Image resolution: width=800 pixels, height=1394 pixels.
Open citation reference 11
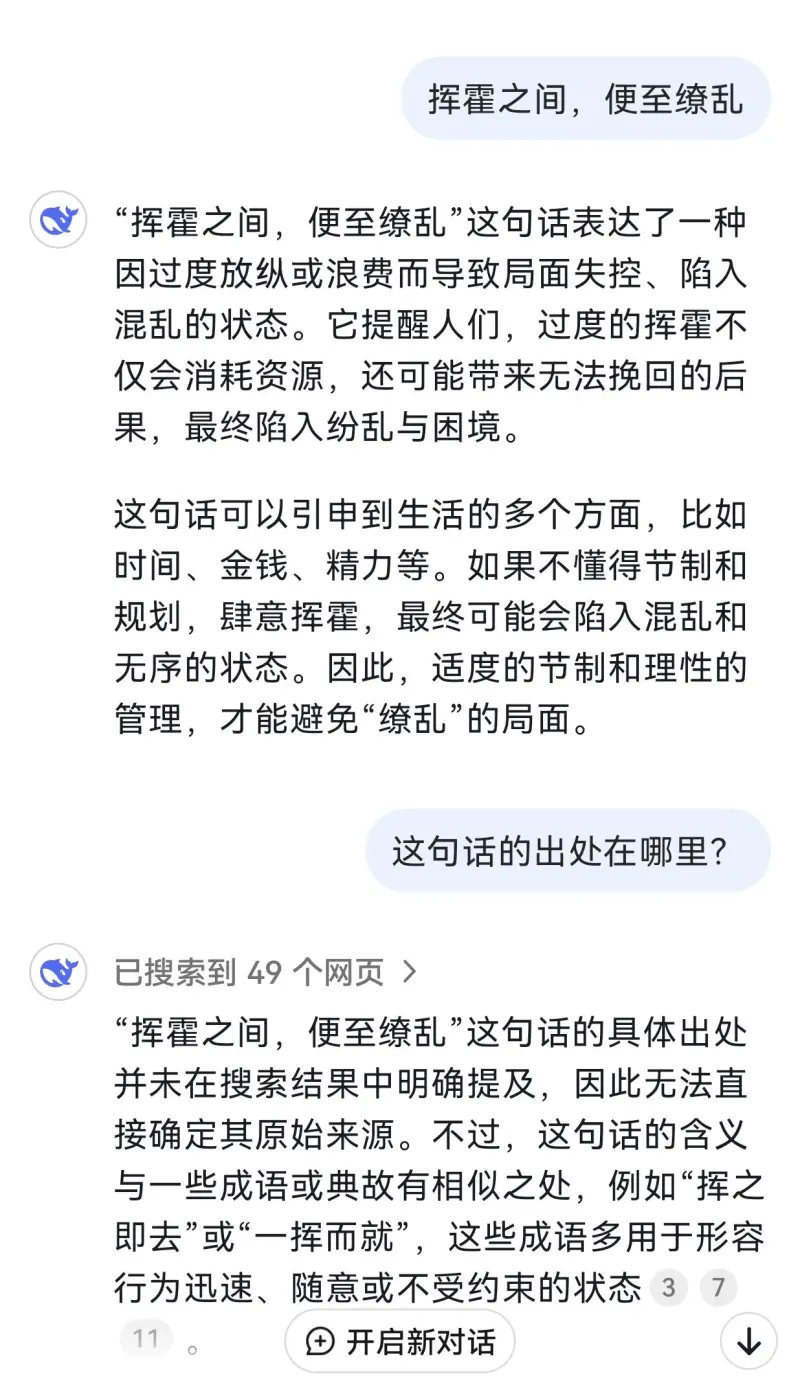point(146,1338)
